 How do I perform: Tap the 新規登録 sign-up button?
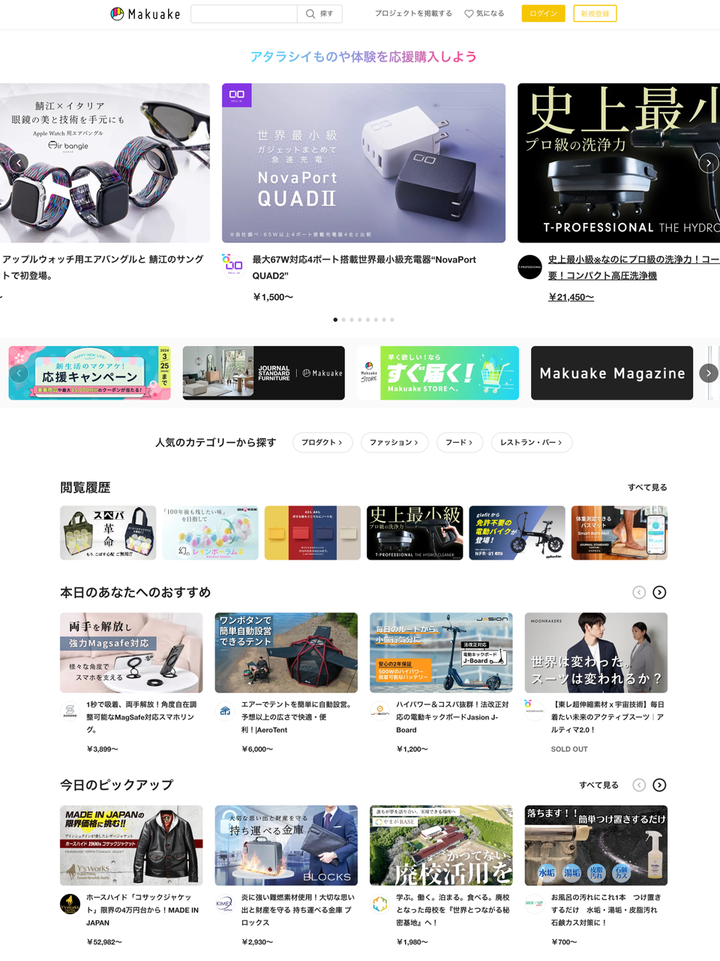(x=595, y=14)
